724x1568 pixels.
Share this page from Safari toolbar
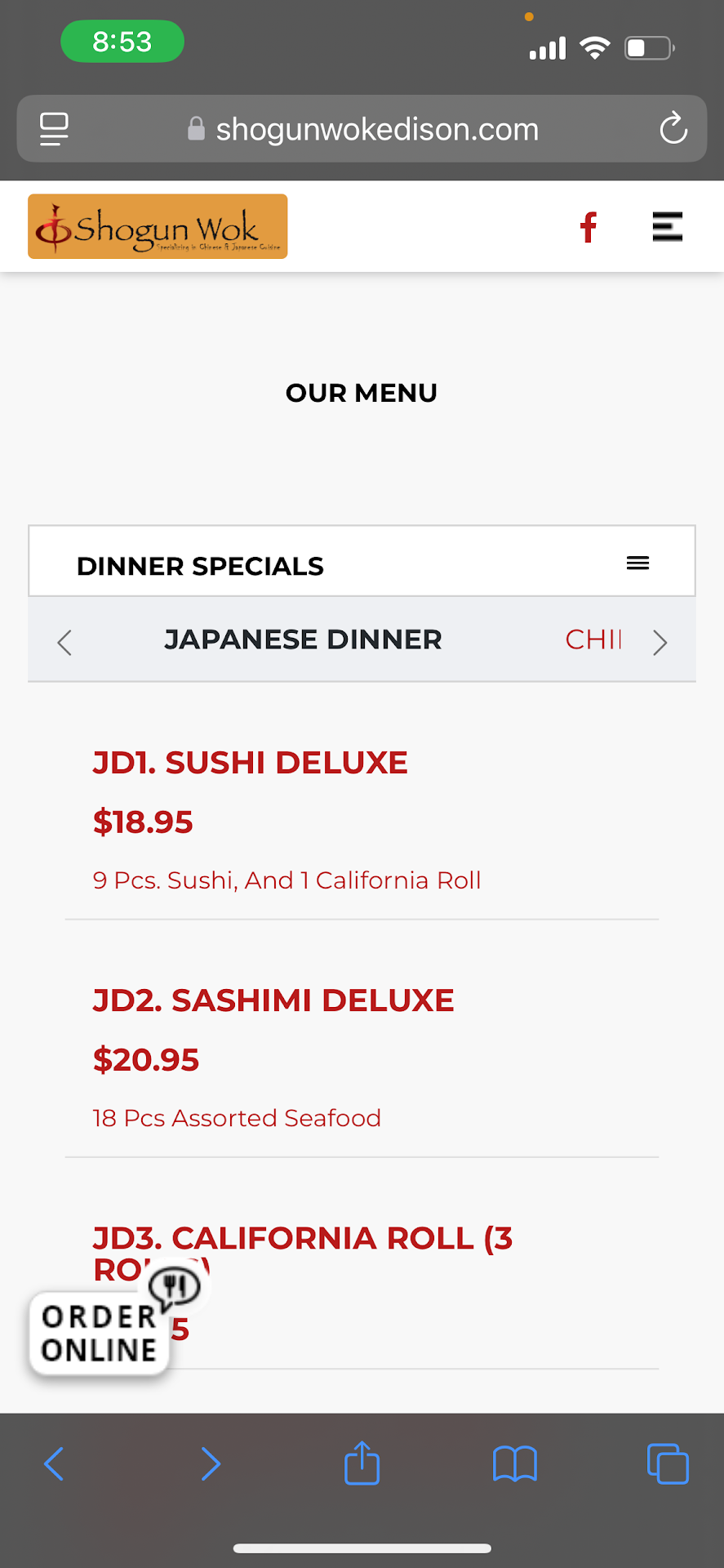[x=362, y=1463]
